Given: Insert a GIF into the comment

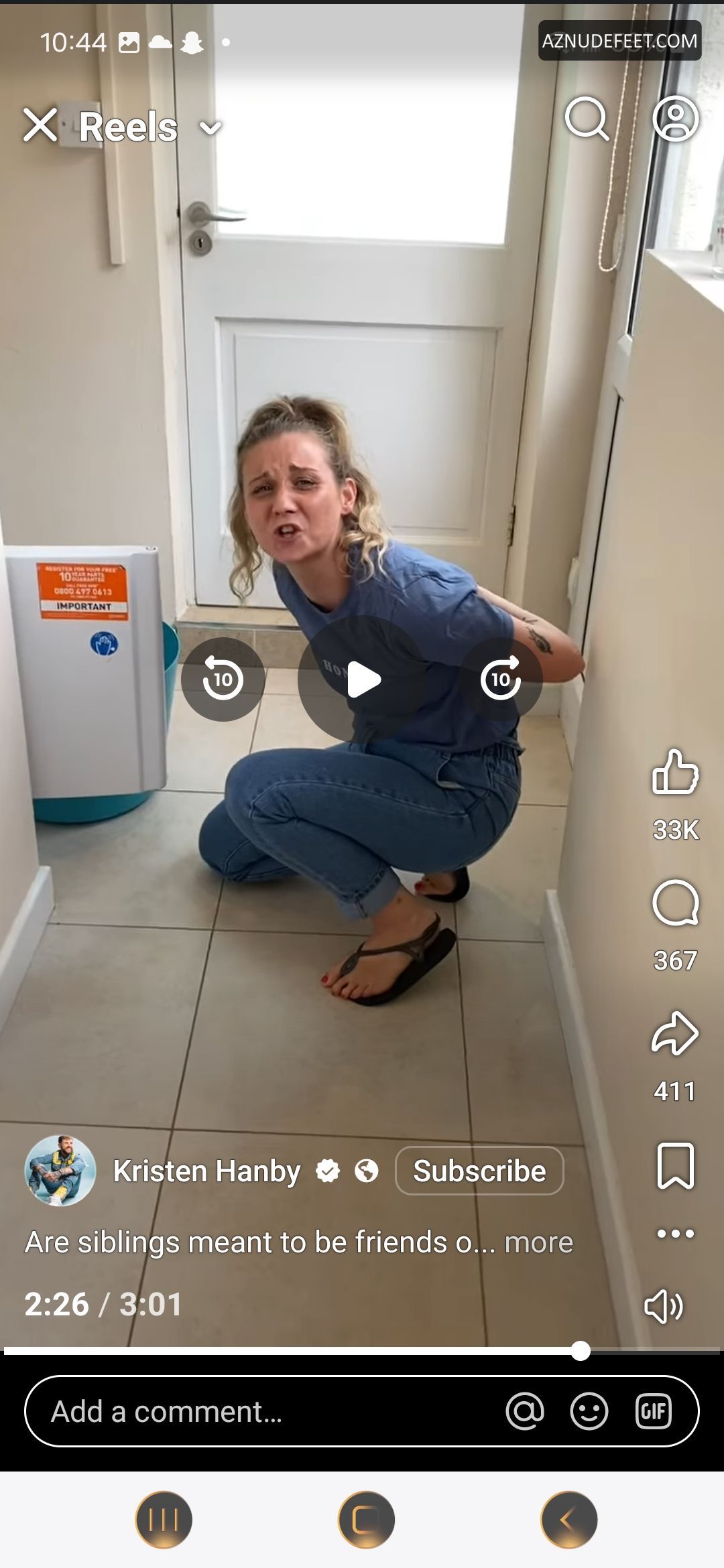Looking at the screenshot, I should [653, 1411].
